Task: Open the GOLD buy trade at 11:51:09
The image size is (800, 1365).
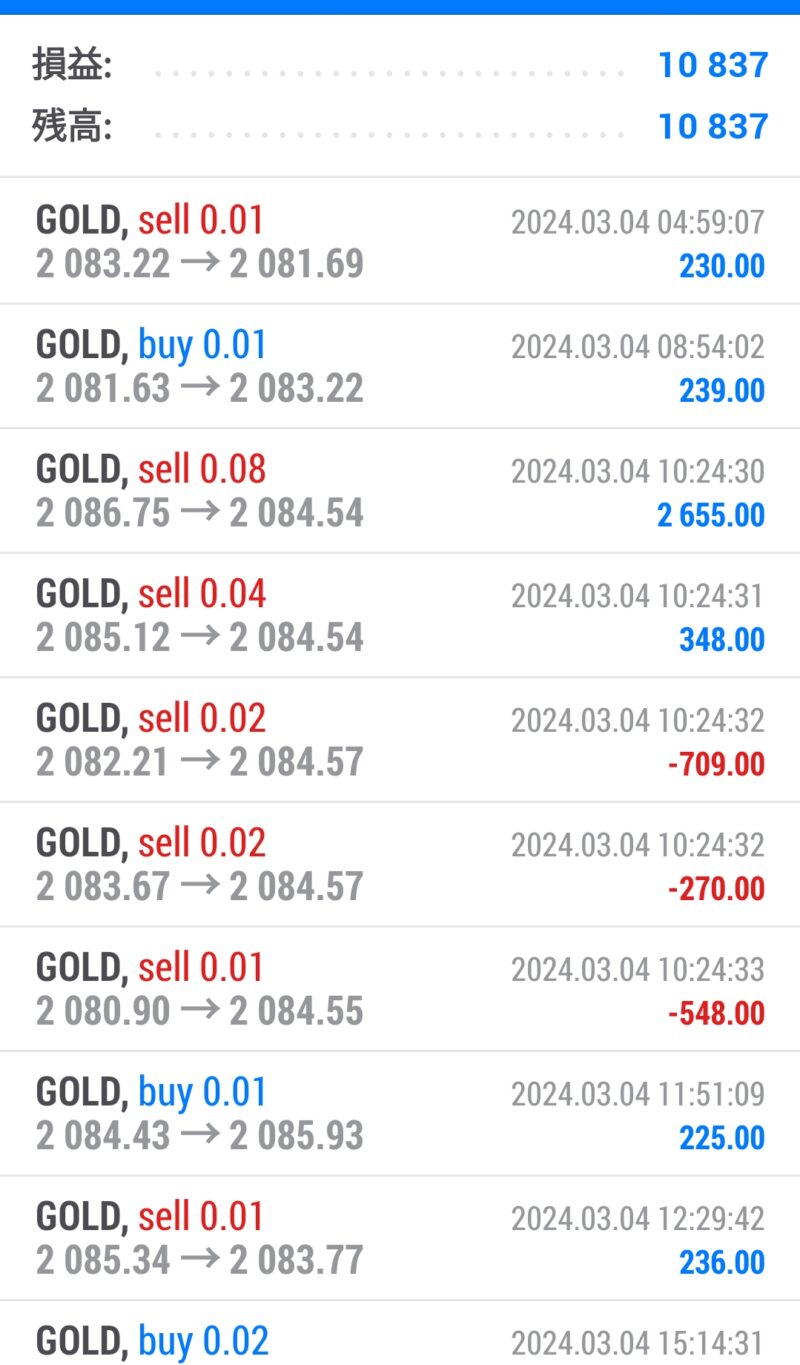Action: point(400,1114)
